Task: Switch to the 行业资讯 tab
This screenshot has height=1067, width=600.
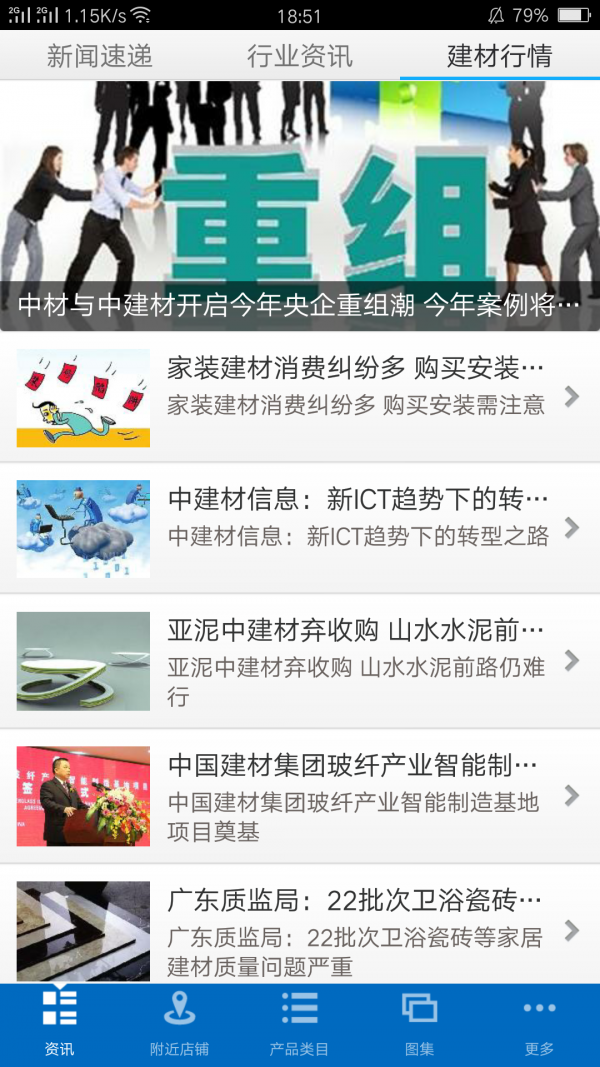Action: click(299, 56)
